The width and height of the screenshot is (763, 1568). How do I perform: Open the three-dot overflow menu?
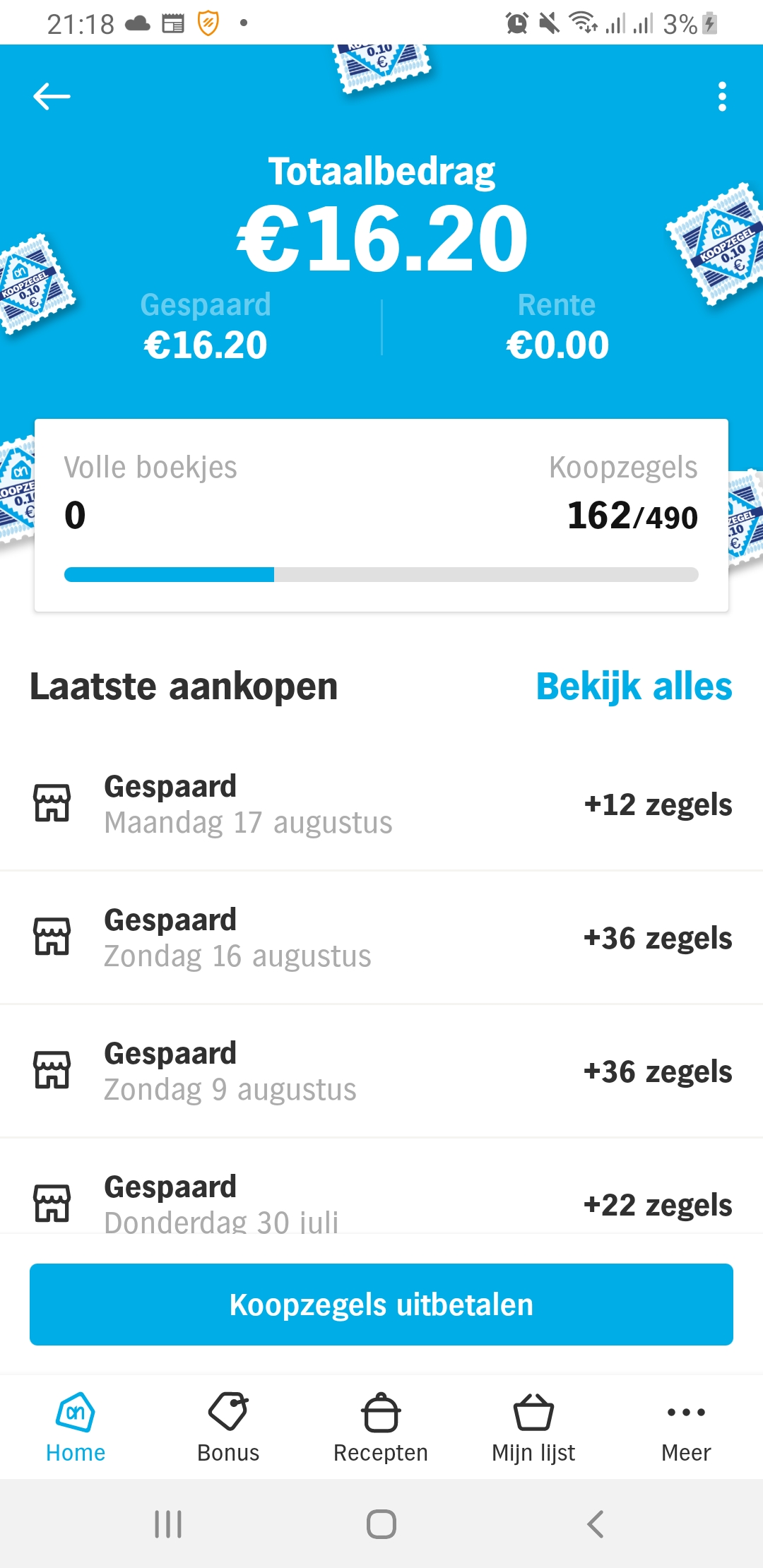click(721, 97)
